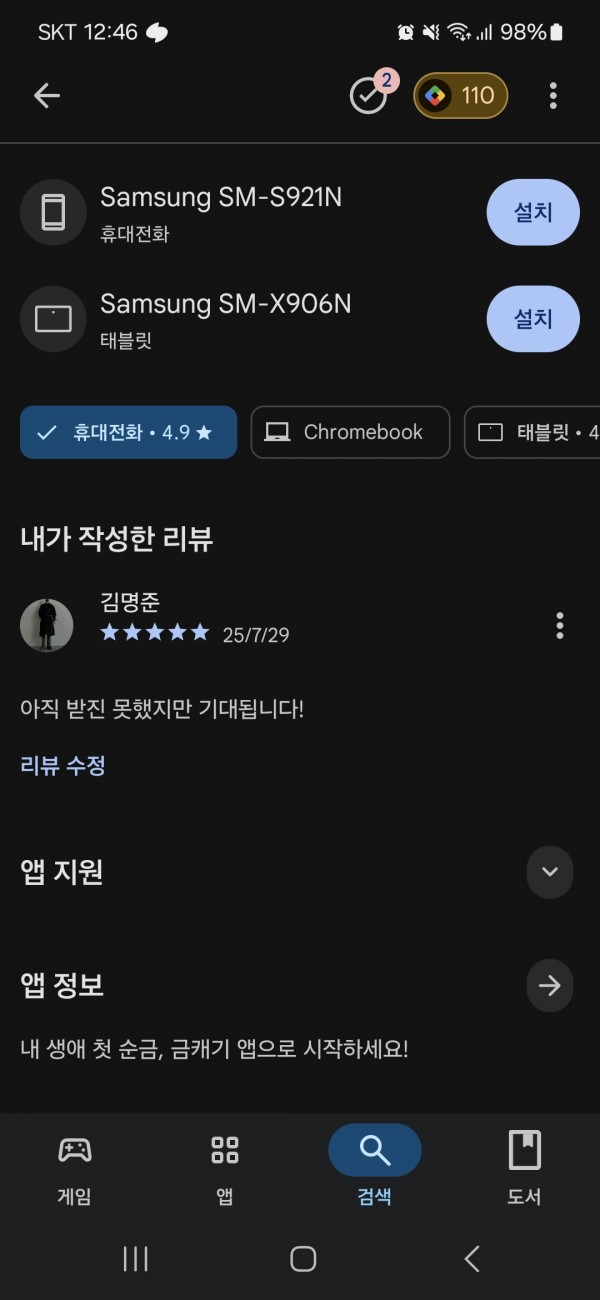Select the 태블릿 ratings chip

click(532, 432)
